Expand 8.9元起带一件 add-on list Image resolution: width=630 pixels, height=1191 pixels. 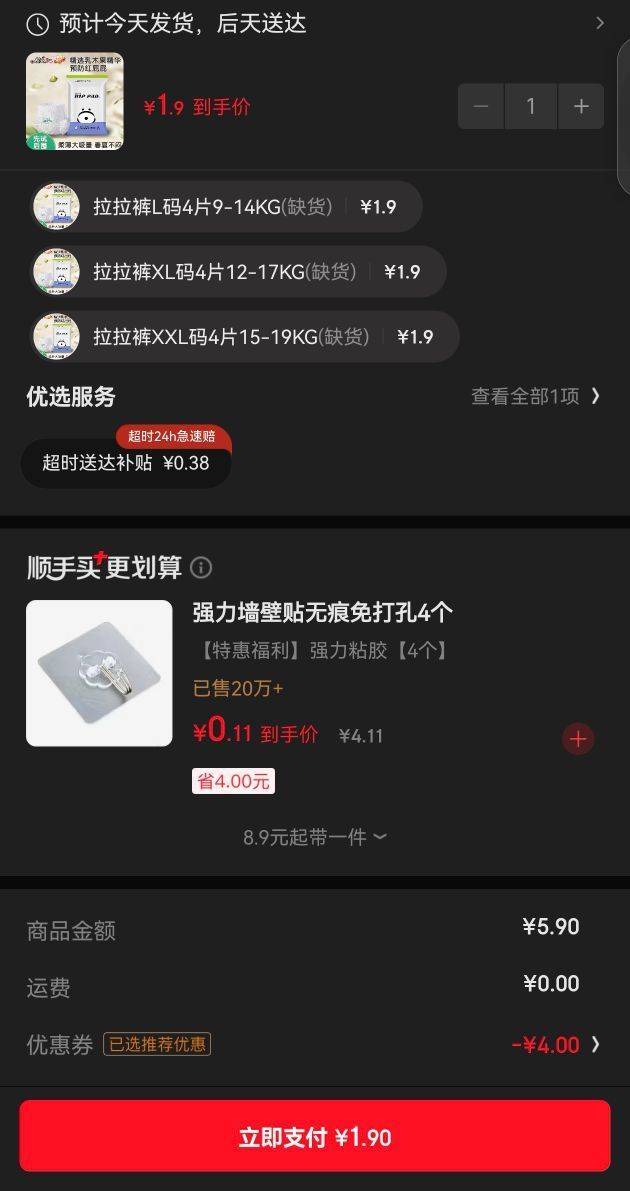[315, 837]
